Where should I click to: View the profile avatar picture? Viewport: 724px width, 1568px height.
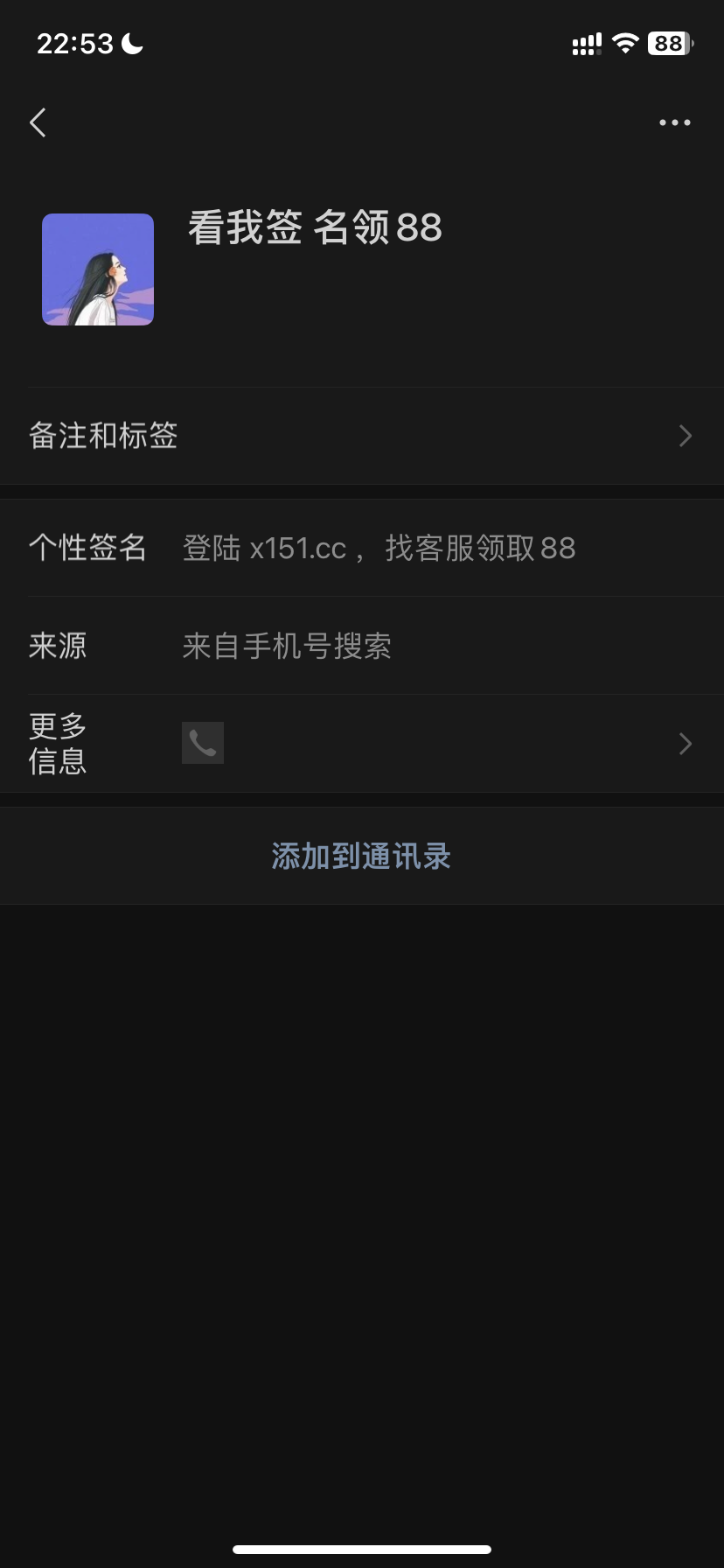click(x=98, y=269)
